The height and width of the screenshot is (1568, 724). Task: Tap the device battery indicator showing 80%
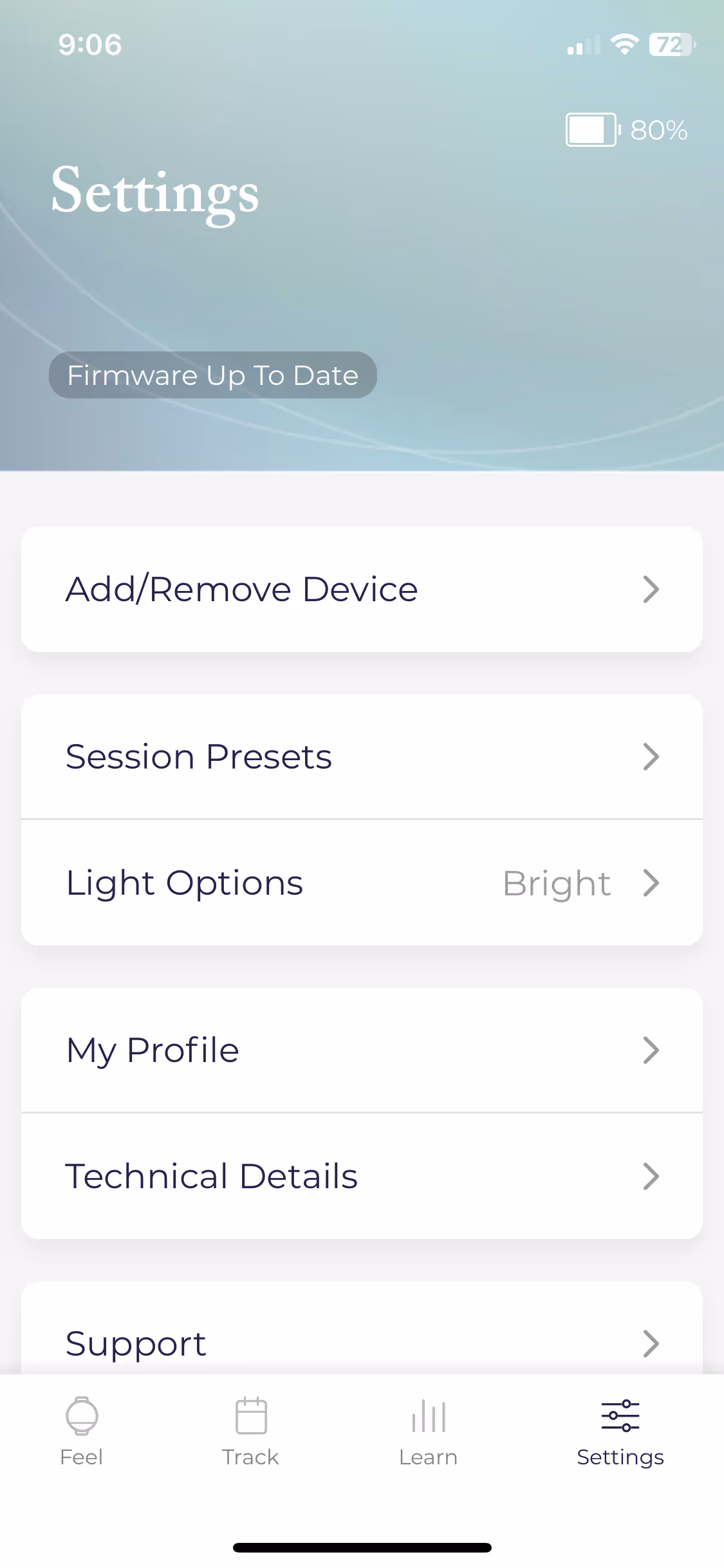(x=624, y=129)
